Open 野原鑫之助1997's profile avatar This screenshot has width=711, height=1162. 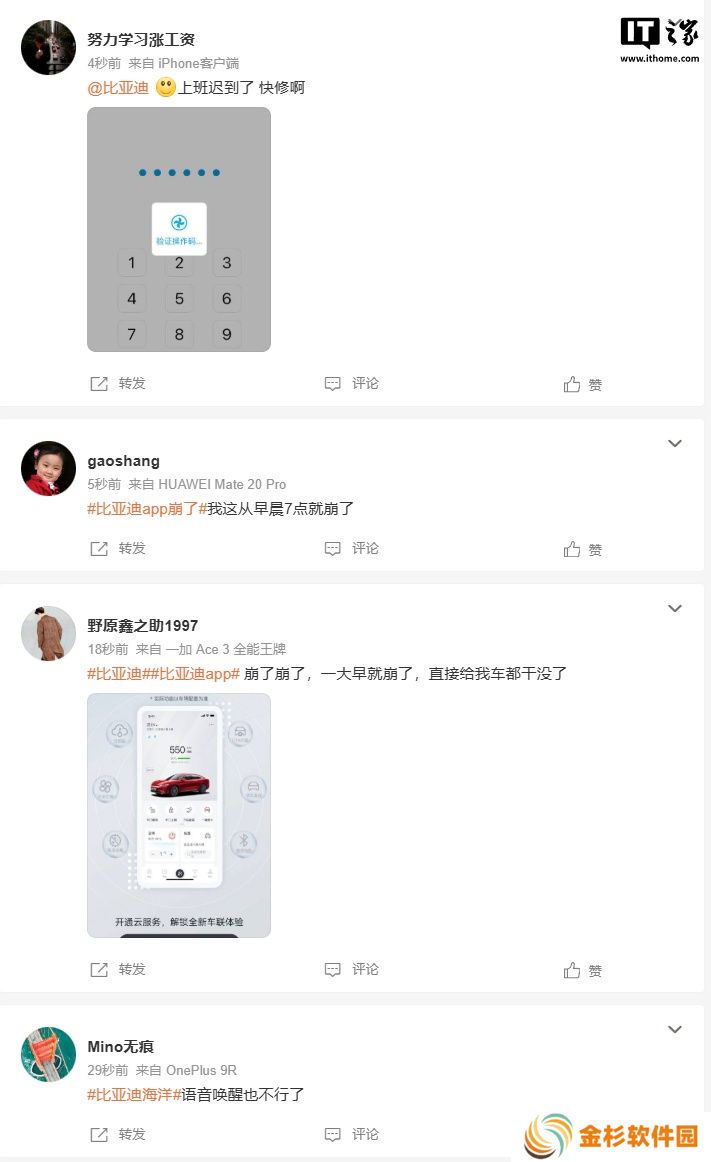48,633
